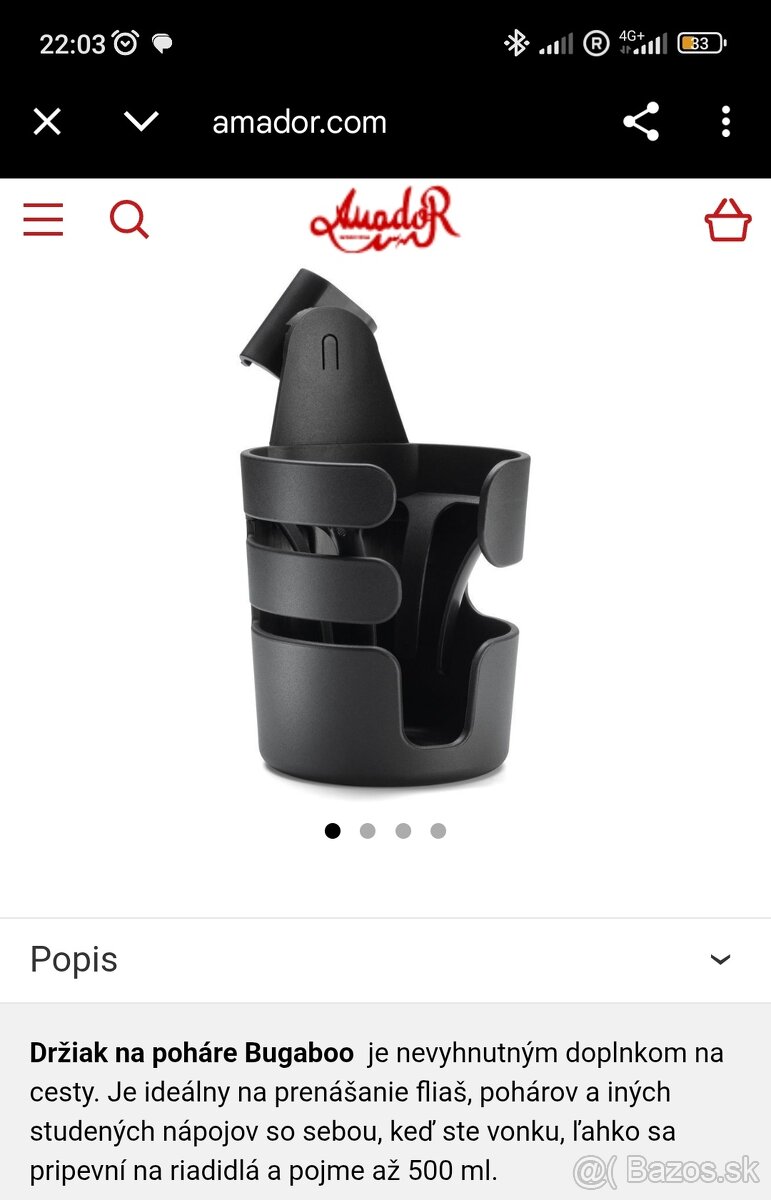Image resolution: width=771 pixels, height=1200 pixels.
Task: Check the Bluetooth status icon
Action: click(516, 43)
